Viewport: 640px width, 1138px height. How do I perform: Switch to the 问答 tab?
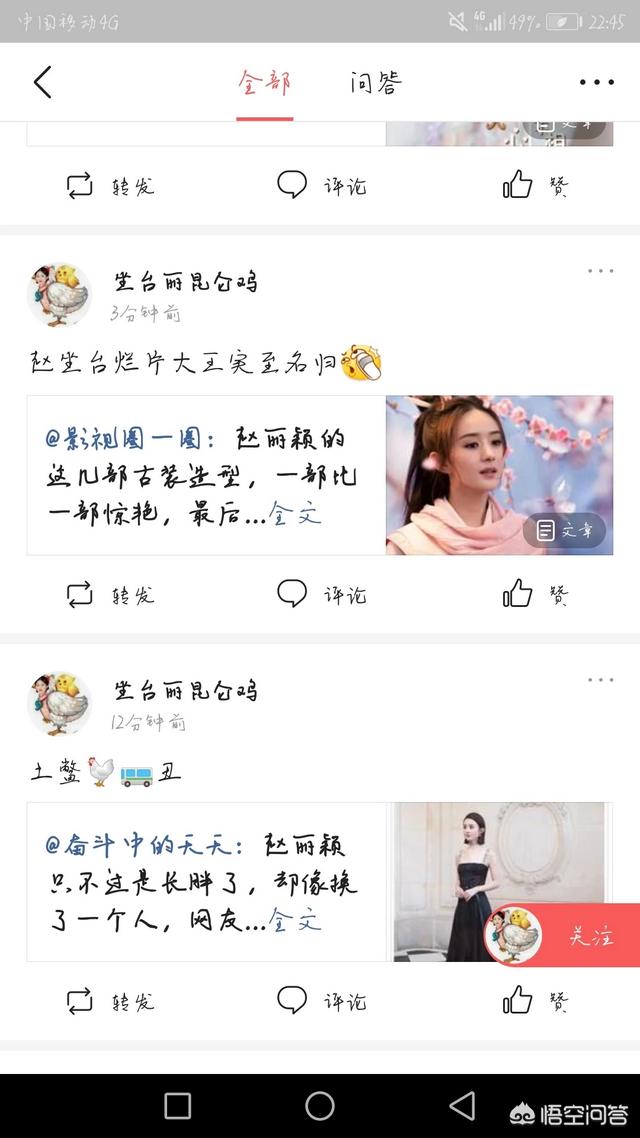pos(376,83)
